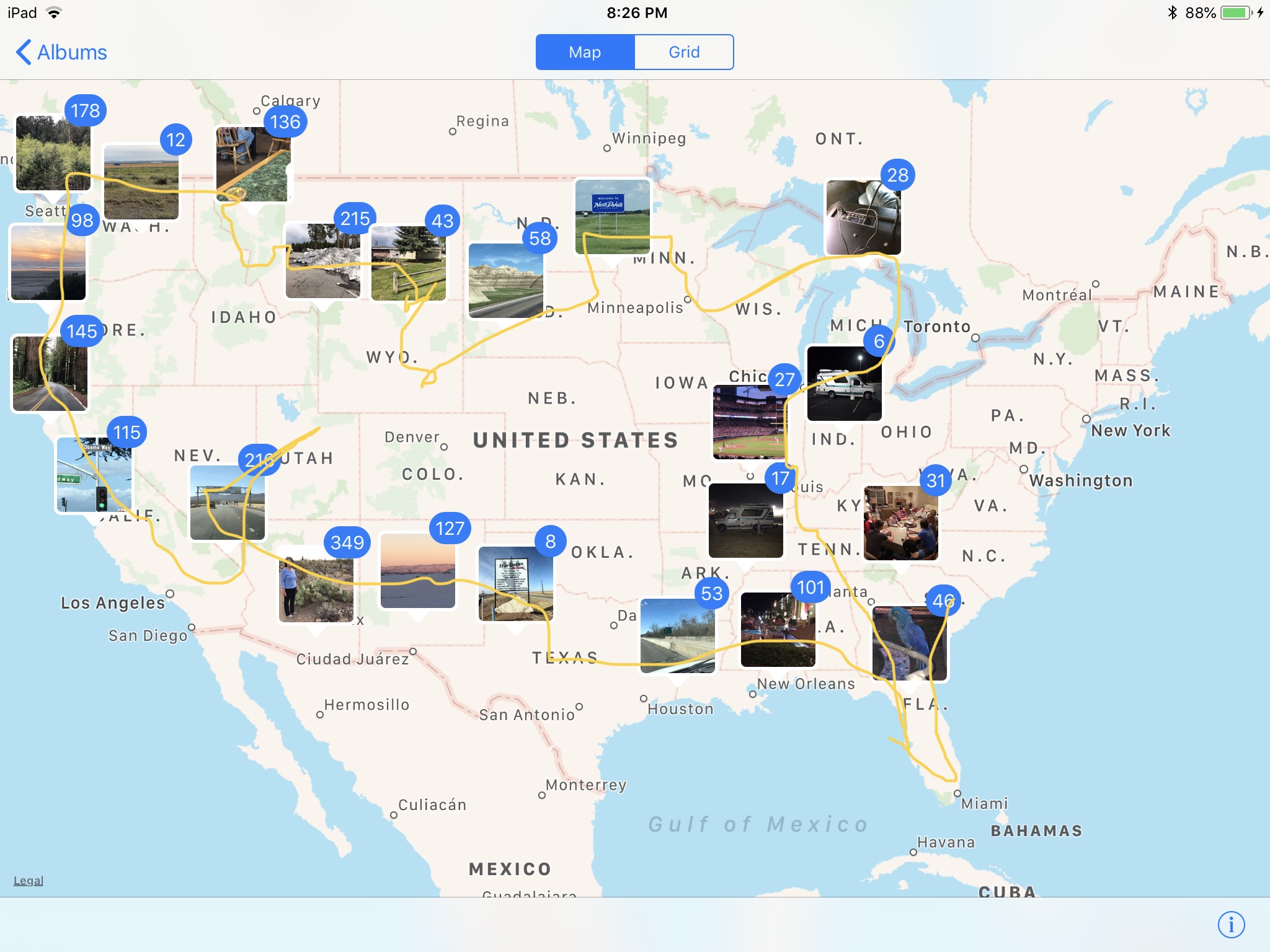Go back to Albums
The image size is (1270, 952).
[x=61, y=52]
